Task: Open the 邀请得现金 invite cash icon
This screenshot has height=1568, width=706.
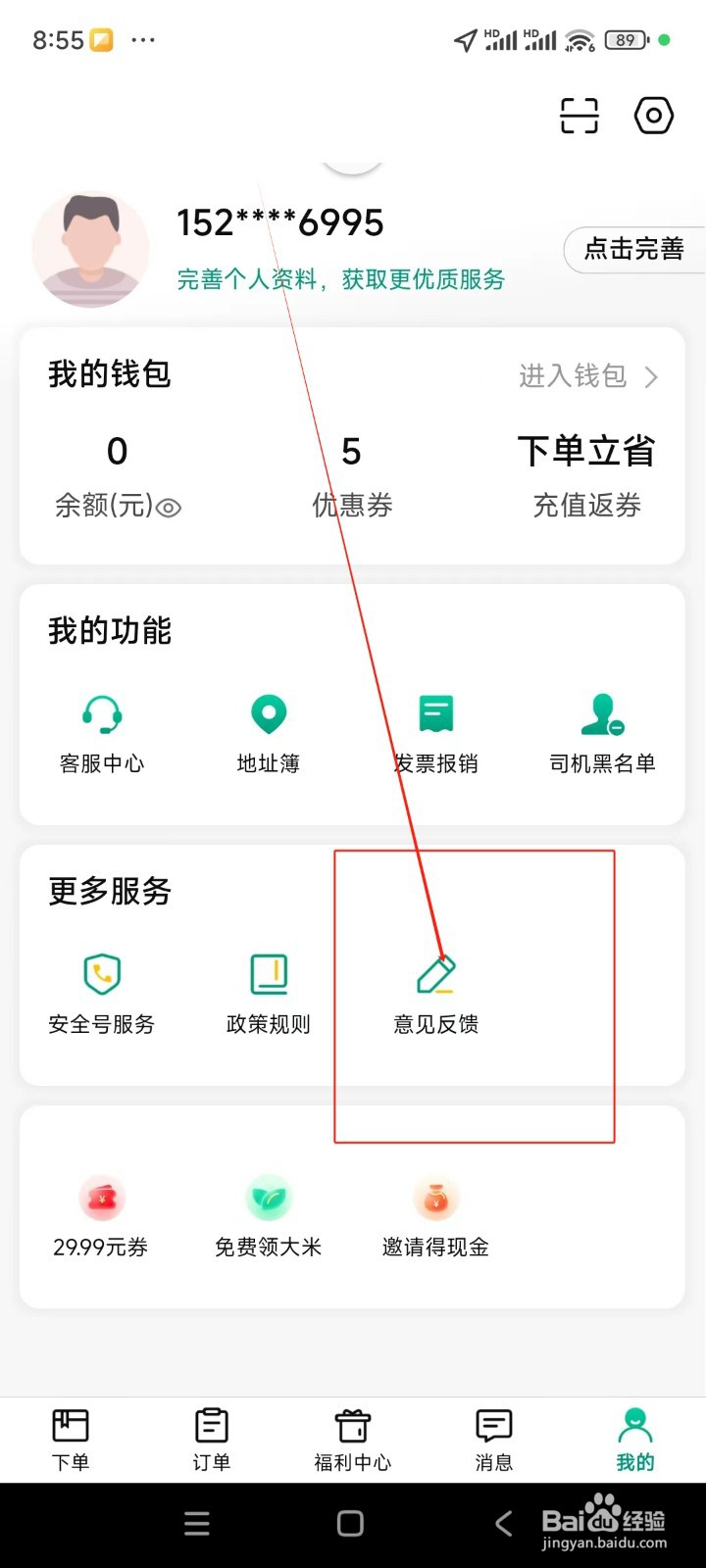Action: 435,1197
